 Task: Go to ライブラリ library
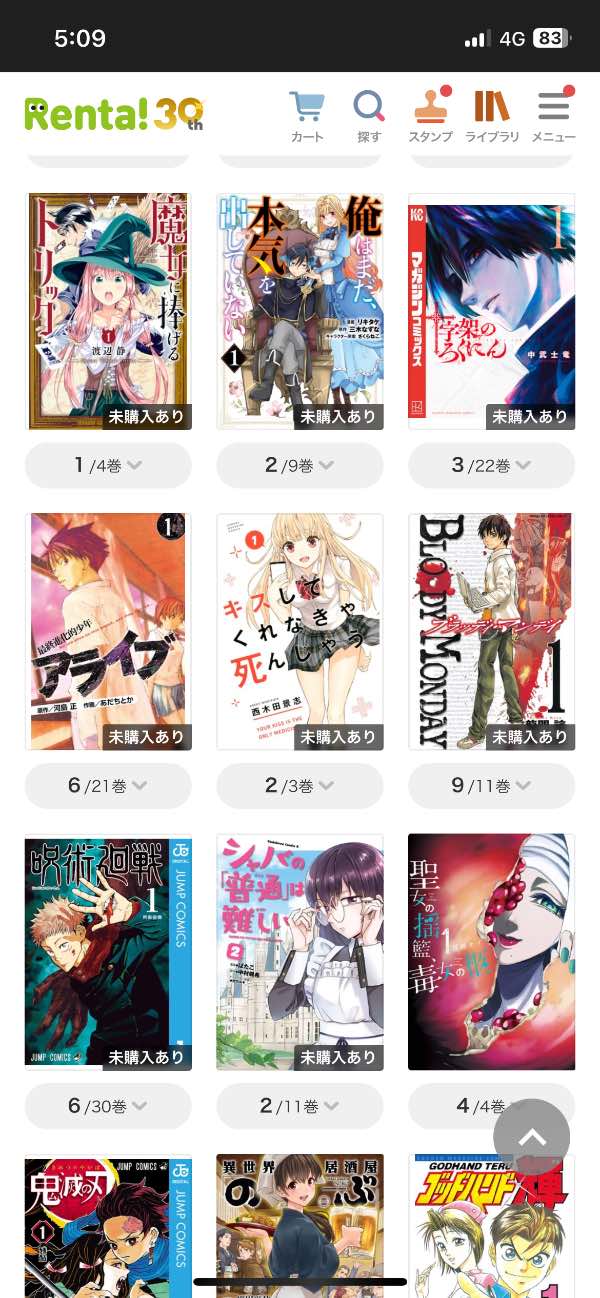491,115
